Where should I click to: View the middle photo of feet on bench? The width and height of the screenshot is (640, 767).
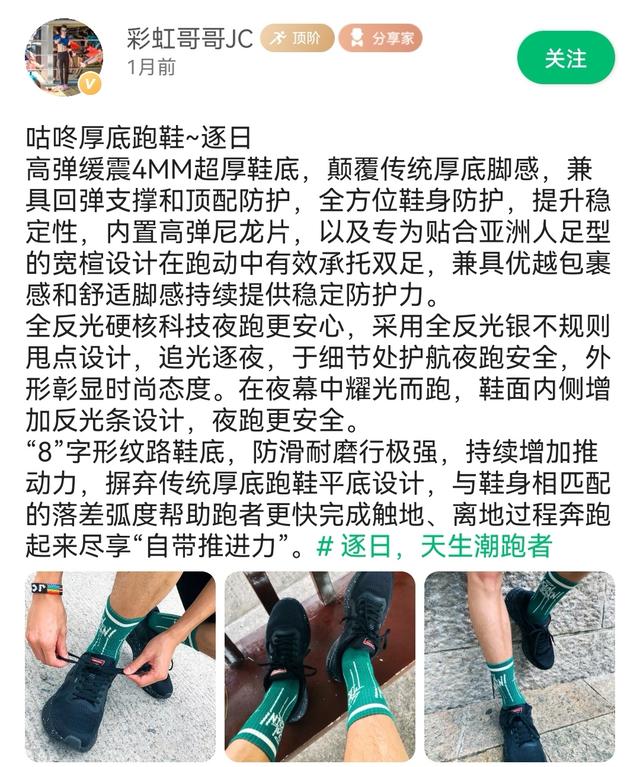319,666
